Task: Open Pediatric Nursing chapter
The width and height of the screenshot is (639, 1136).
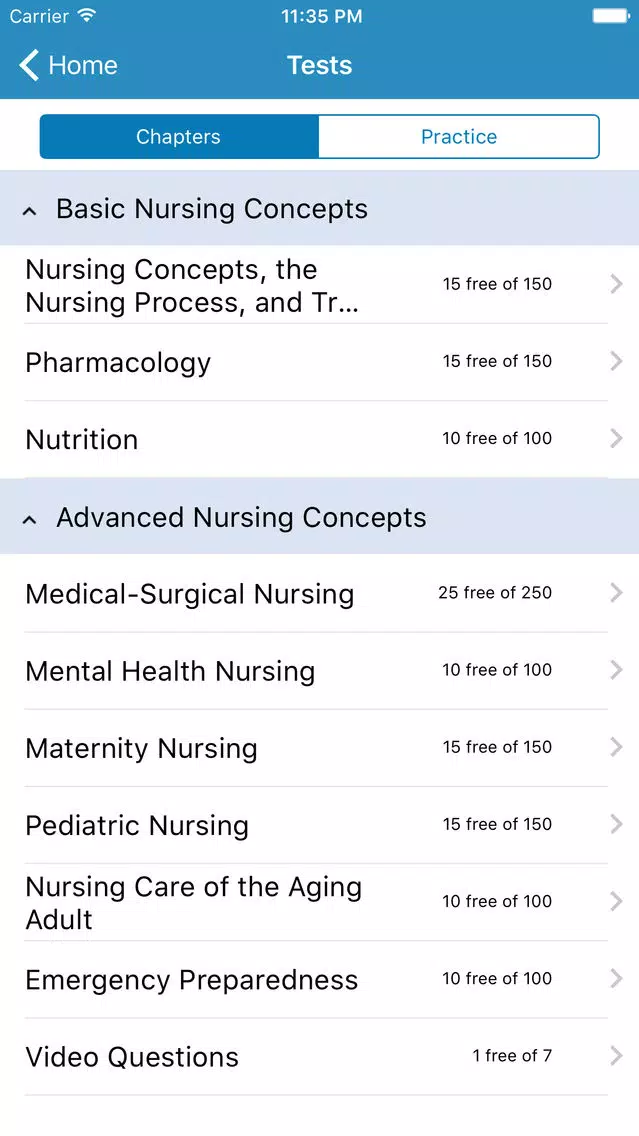Action: coord(320,825)
